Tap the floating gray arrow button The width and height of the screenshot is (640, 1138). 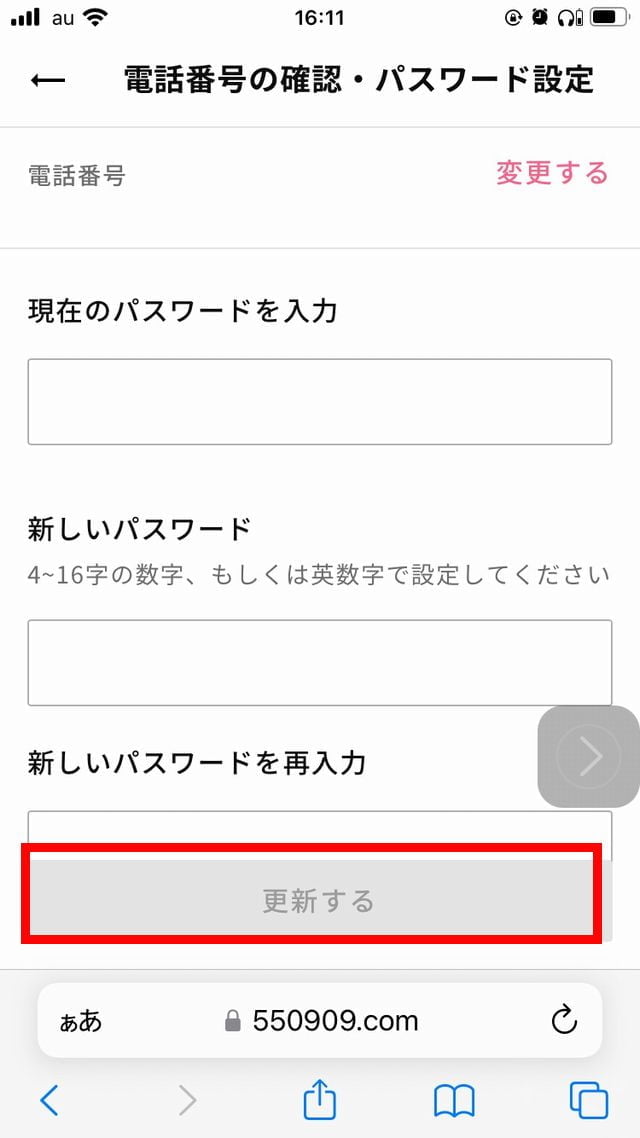[589, 757]
